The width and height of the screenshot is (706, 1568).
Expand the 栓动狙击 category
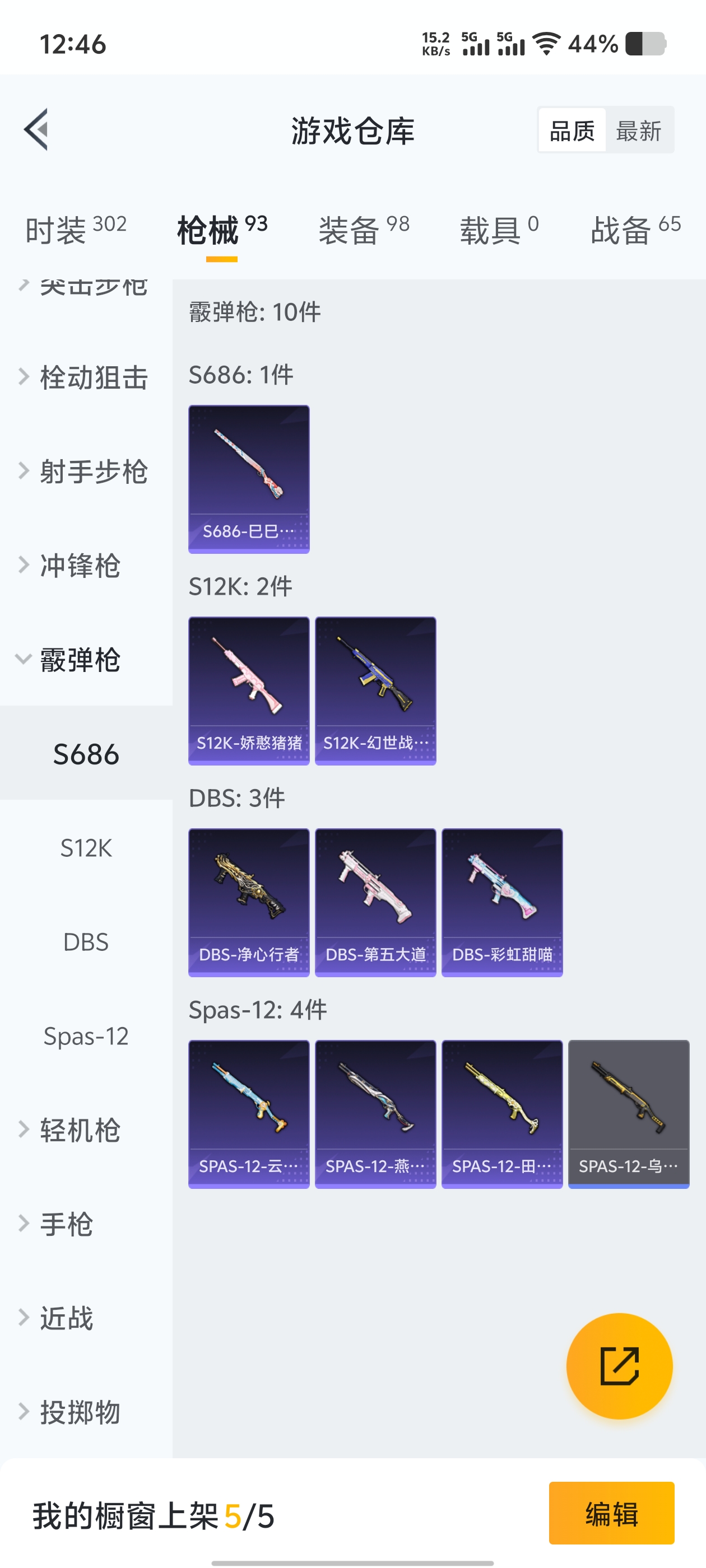[86, 377]
